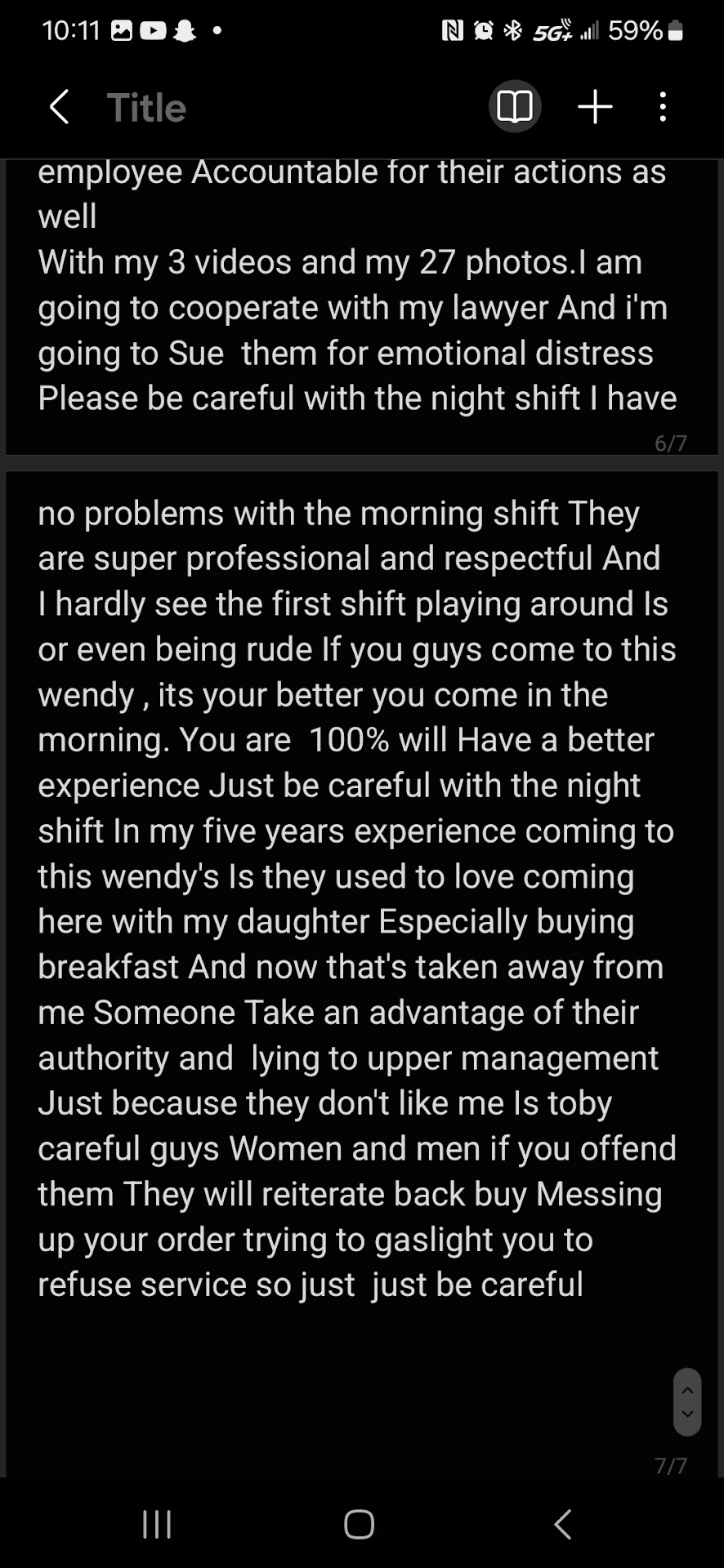Screen dimensions: 724x1568
Task: Tap the page scroll handle
Action: (x=687, y=1401)
